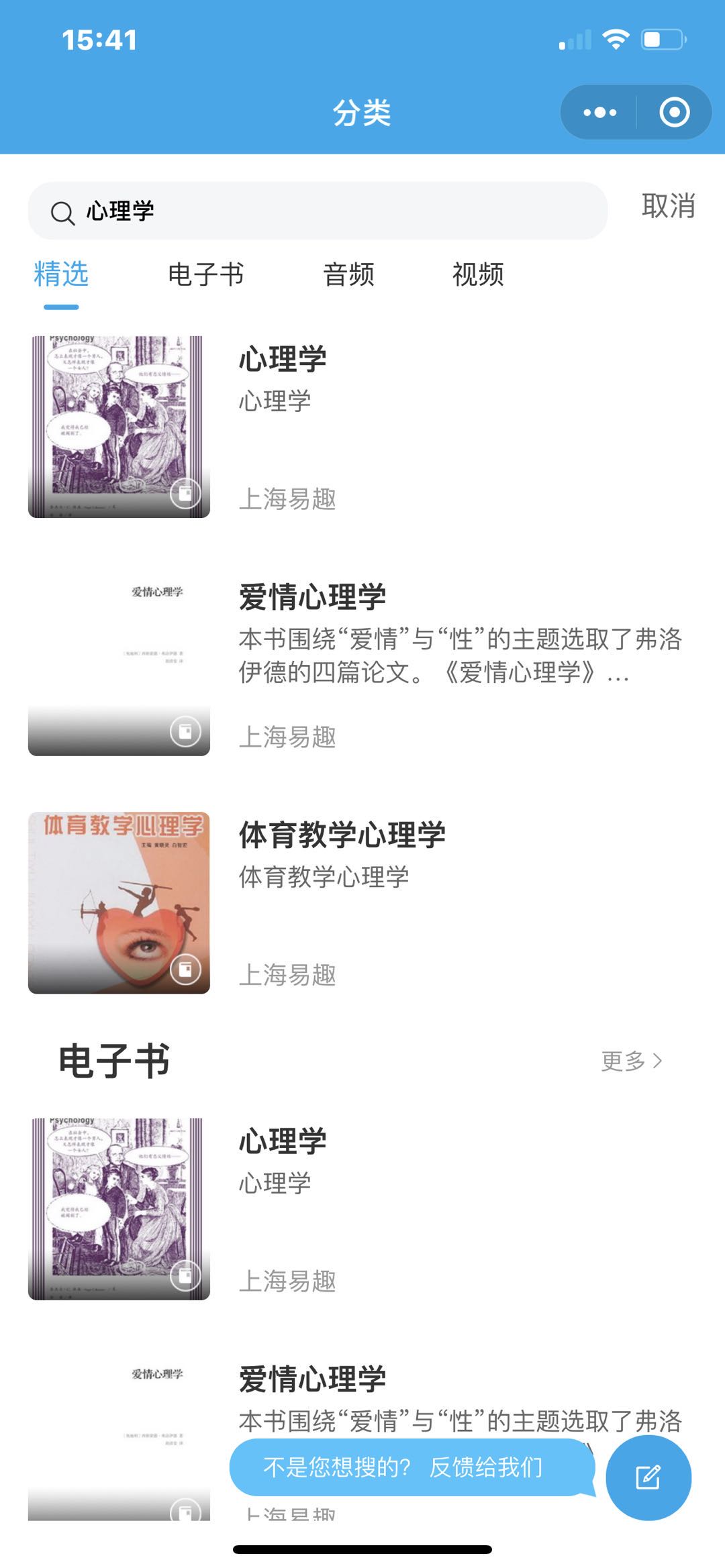Send feedback via 不是您想搜的 bubble
The height and width of the screenshot is (1568, 725).
point(403,1467)
